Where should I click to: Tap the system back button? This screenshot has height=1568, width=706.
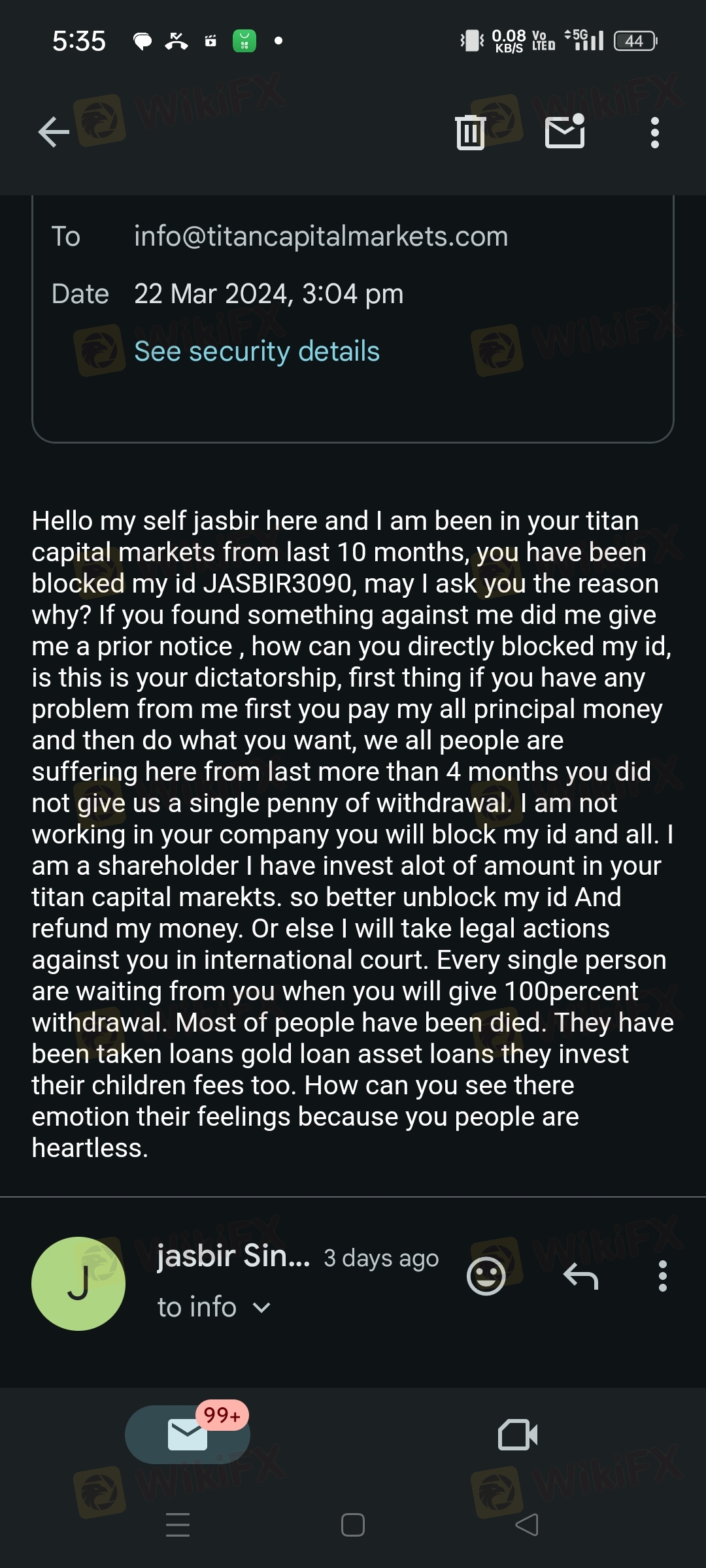point(527,1525)
